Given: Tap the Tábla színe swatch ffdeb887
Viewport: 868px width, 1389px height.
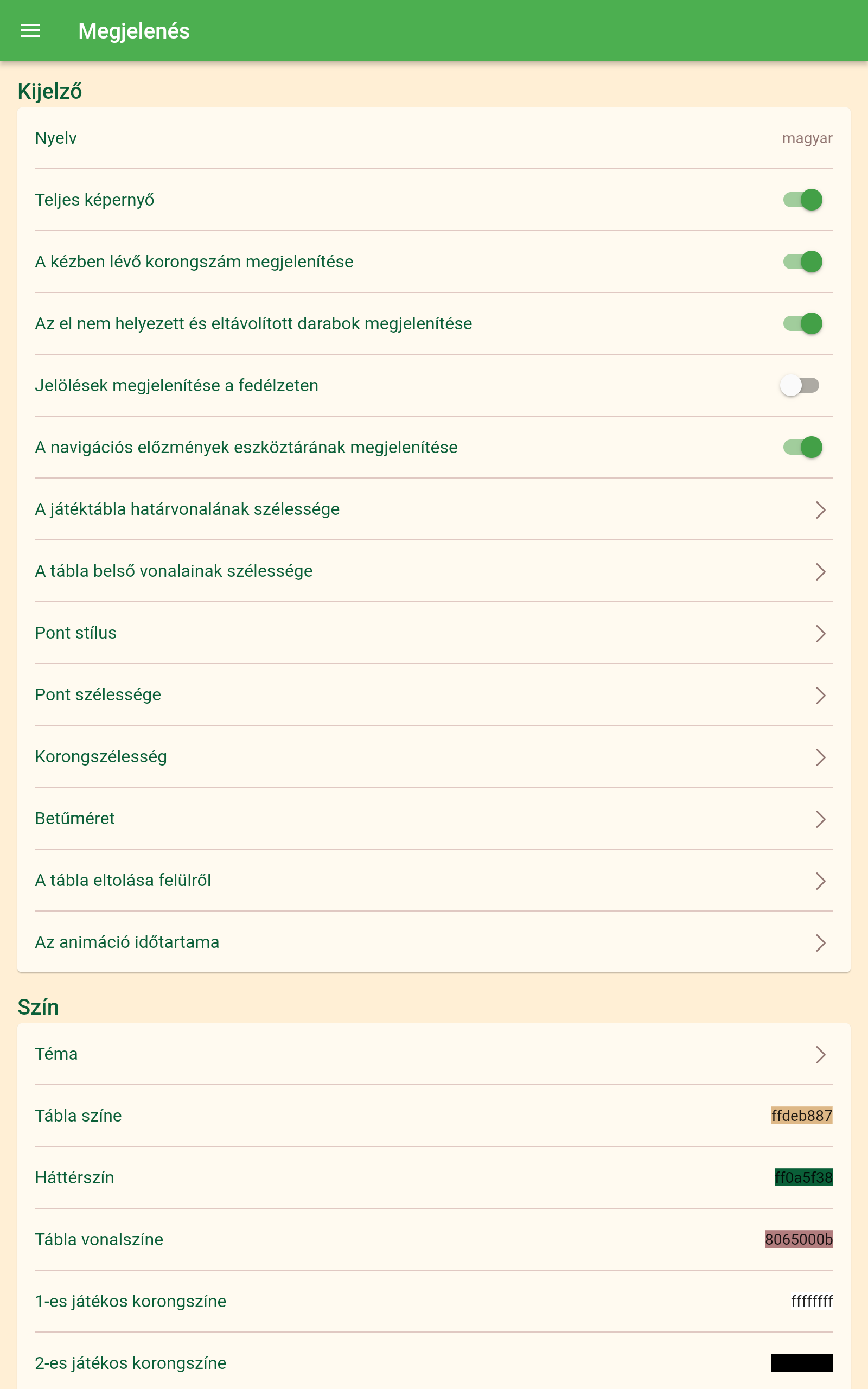Looking at the screenshot, I should tap(801, 1116).
